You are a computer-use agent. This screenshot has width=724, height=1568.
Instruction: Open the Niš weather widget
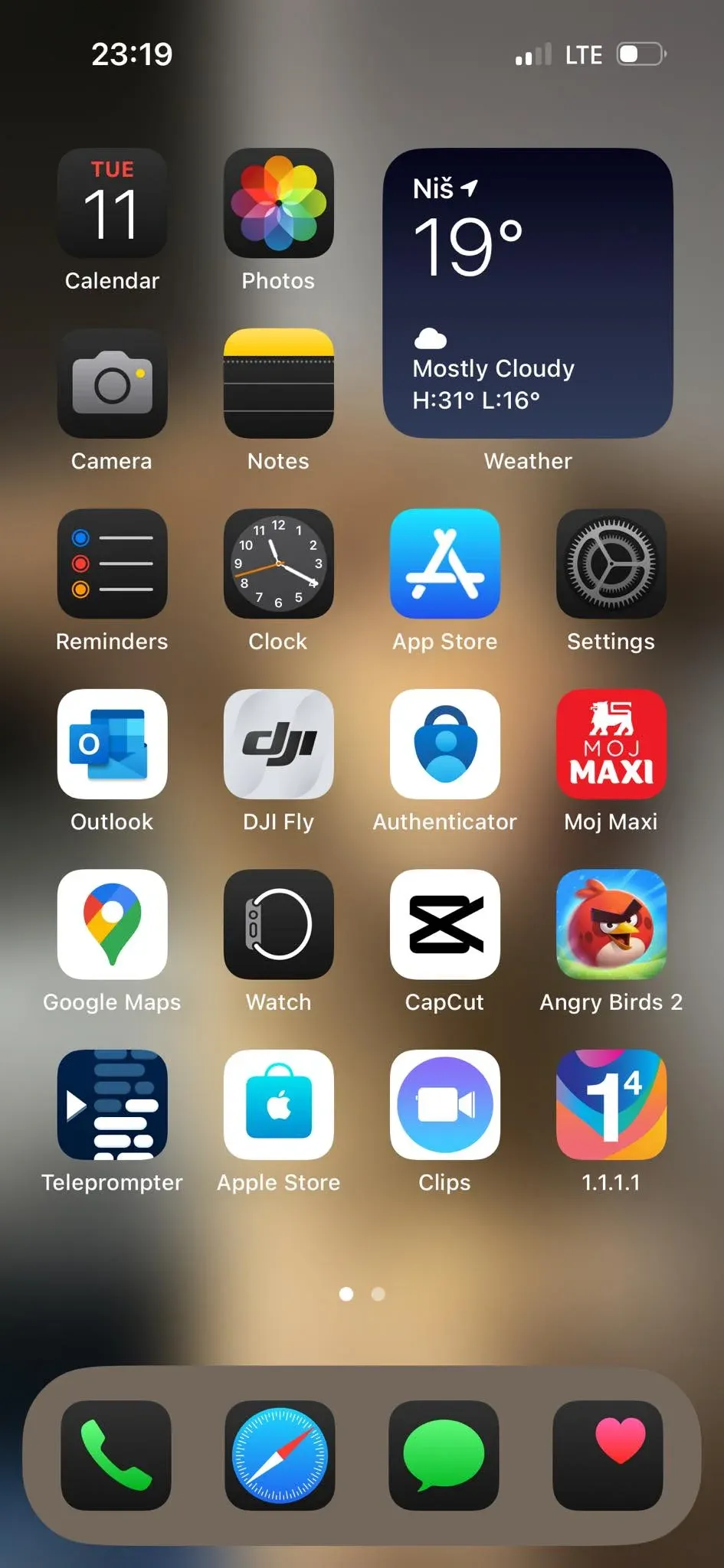(528, 292)
